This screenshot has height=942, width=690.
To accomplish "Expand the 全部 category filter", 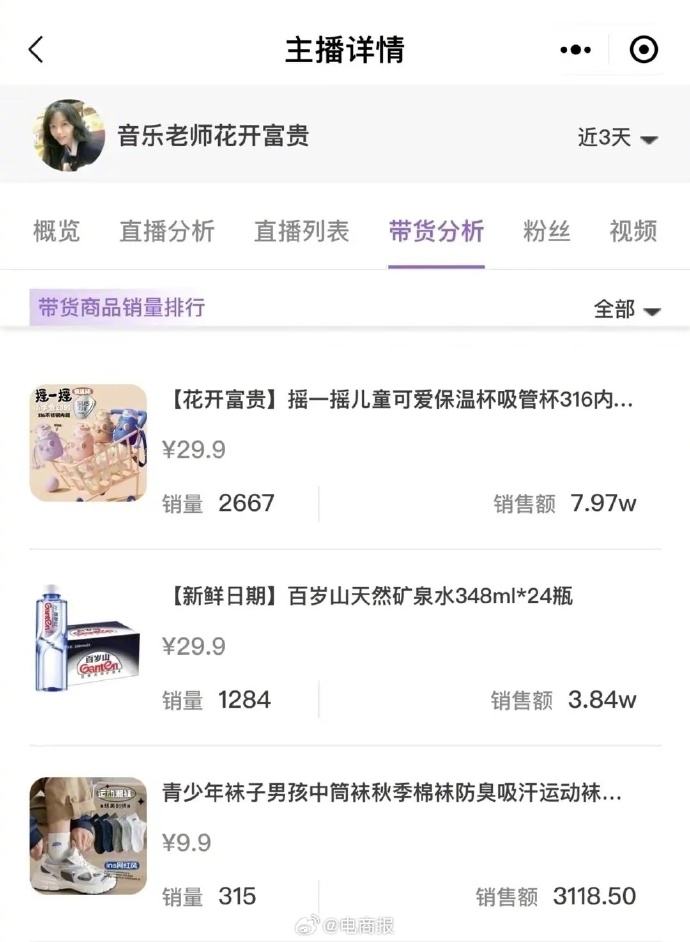I will pyautogui.click(x=627, y=310).
